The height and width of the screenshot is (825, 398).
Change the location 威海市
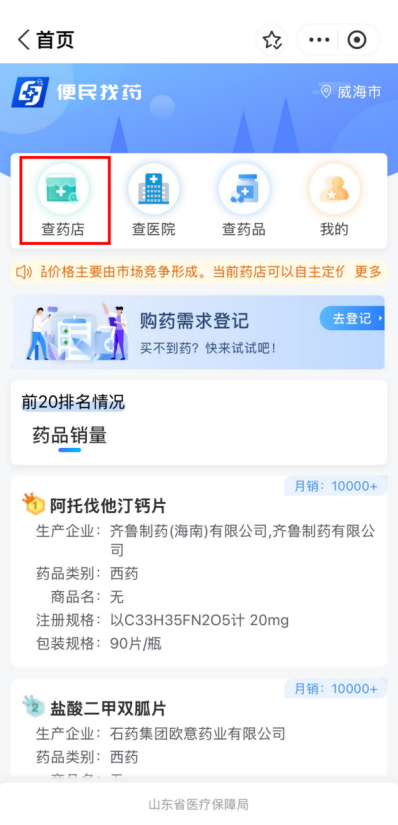tap(351, 92)
